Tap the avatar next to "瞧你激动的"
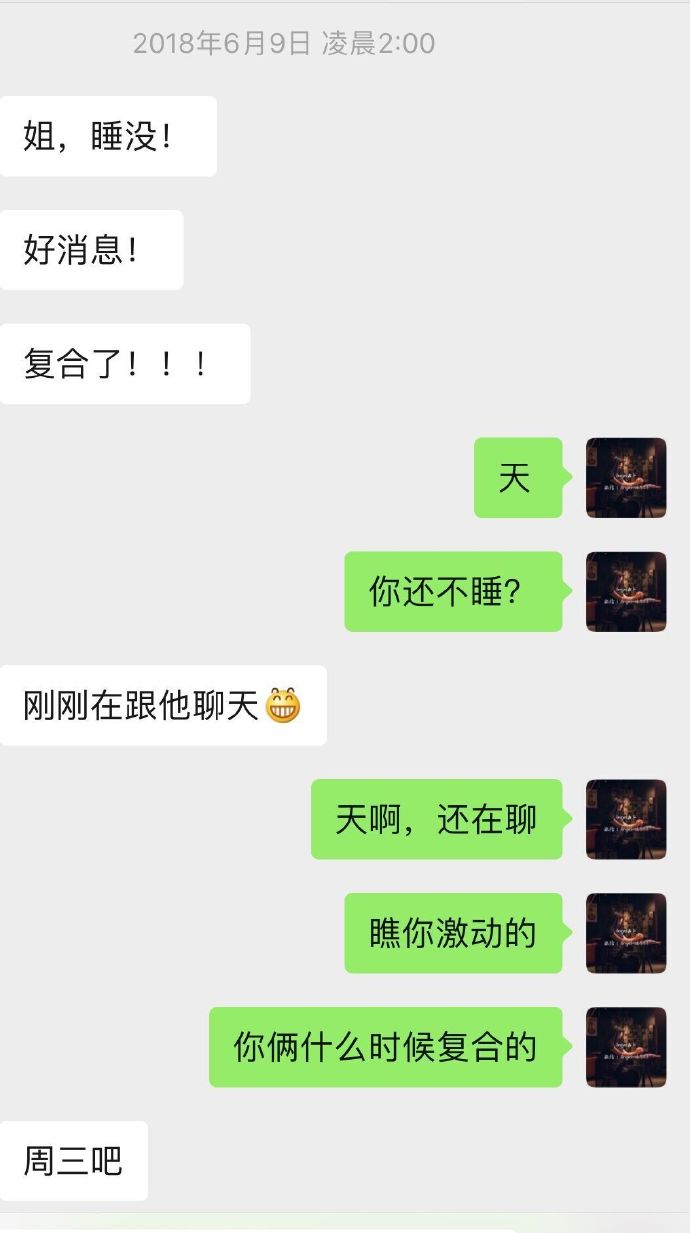Image resolution: width=690 pixels, height=1233 pixels. (626, 934)
